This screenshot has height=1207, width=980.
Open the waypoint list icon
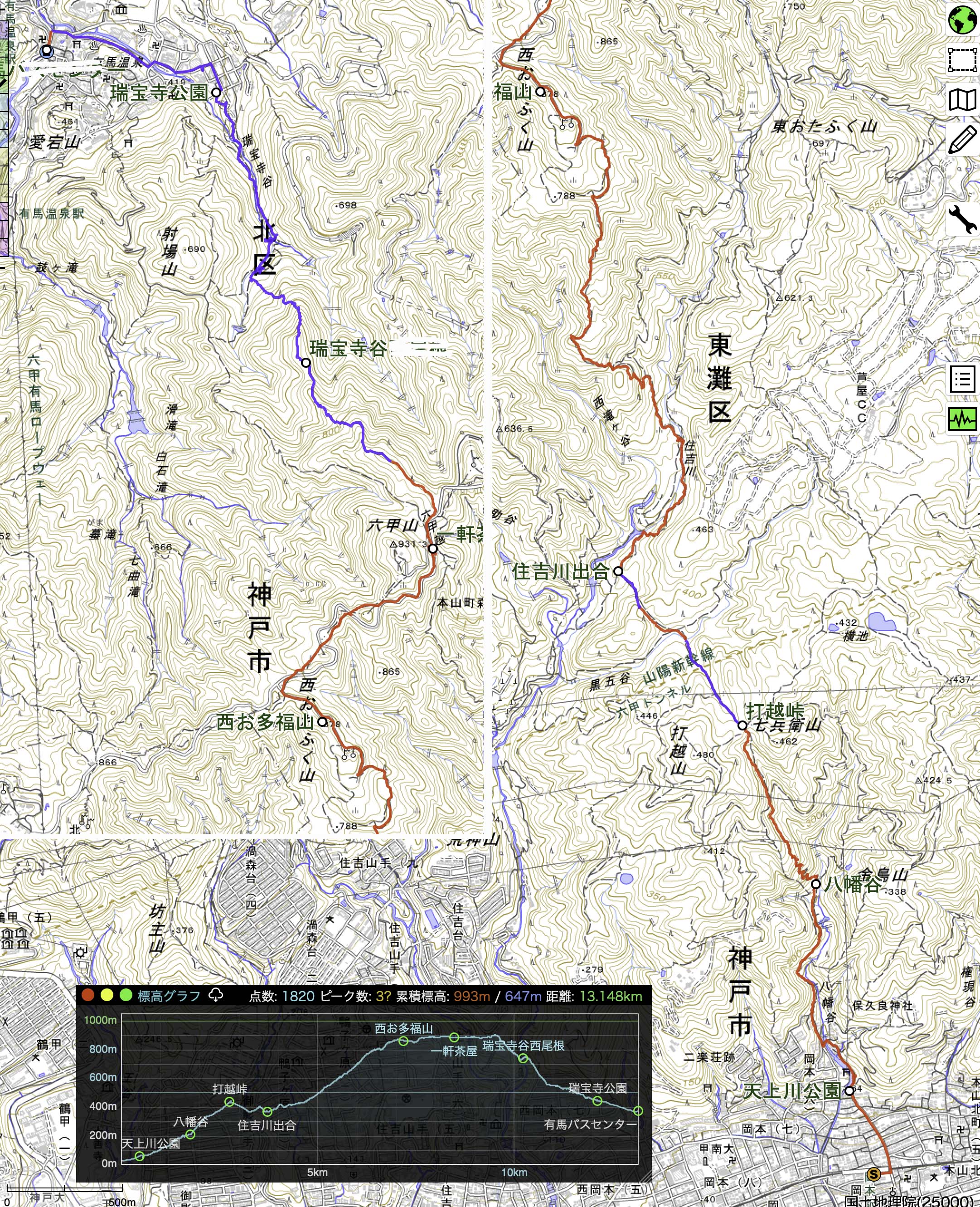pyautogui.click(x=962, y=380)
